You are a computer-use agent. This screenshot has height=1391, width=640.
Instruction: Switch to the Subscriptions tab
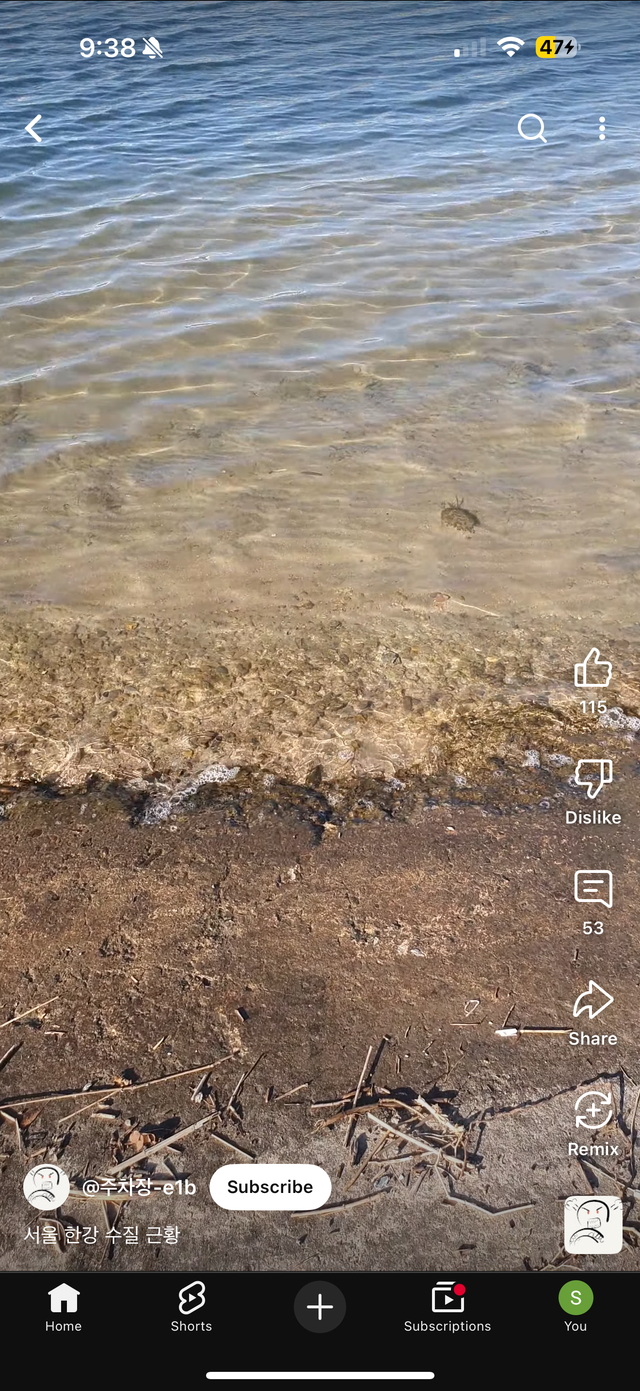point(447,1307)
